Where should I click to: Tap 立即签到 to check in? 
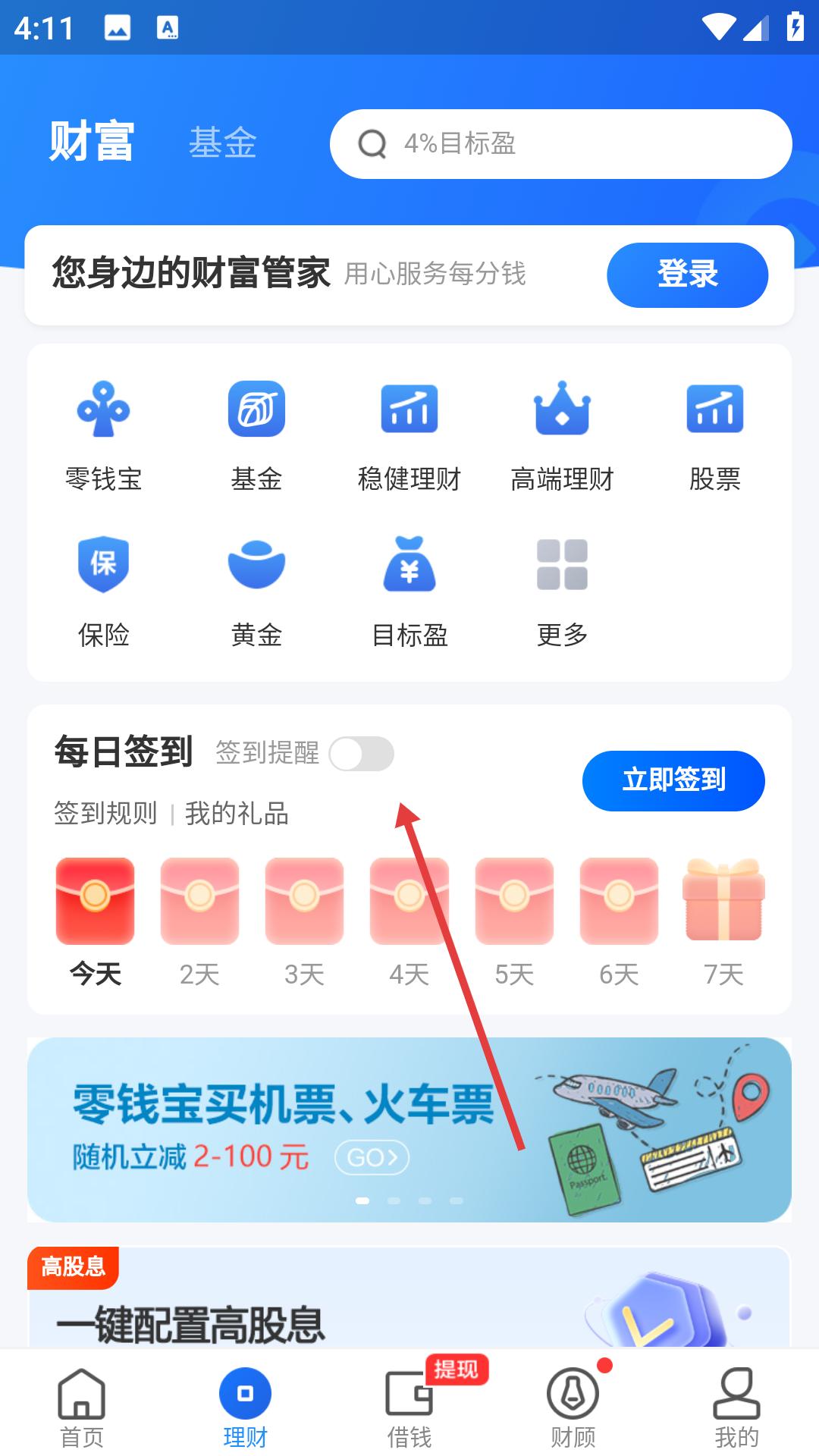(673, 780)
